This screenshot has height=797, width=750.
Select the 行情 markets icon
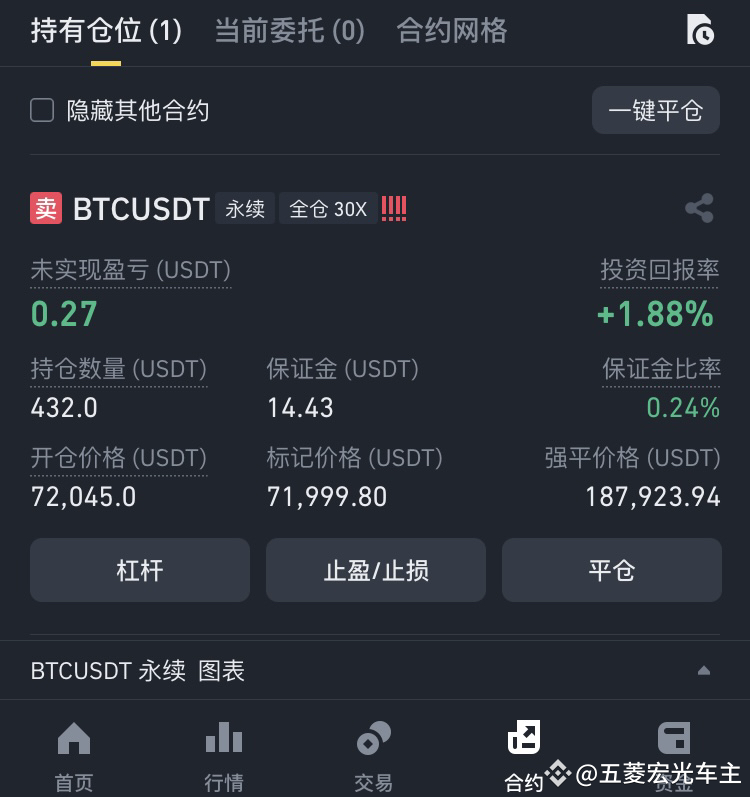[x=224, y=738]
